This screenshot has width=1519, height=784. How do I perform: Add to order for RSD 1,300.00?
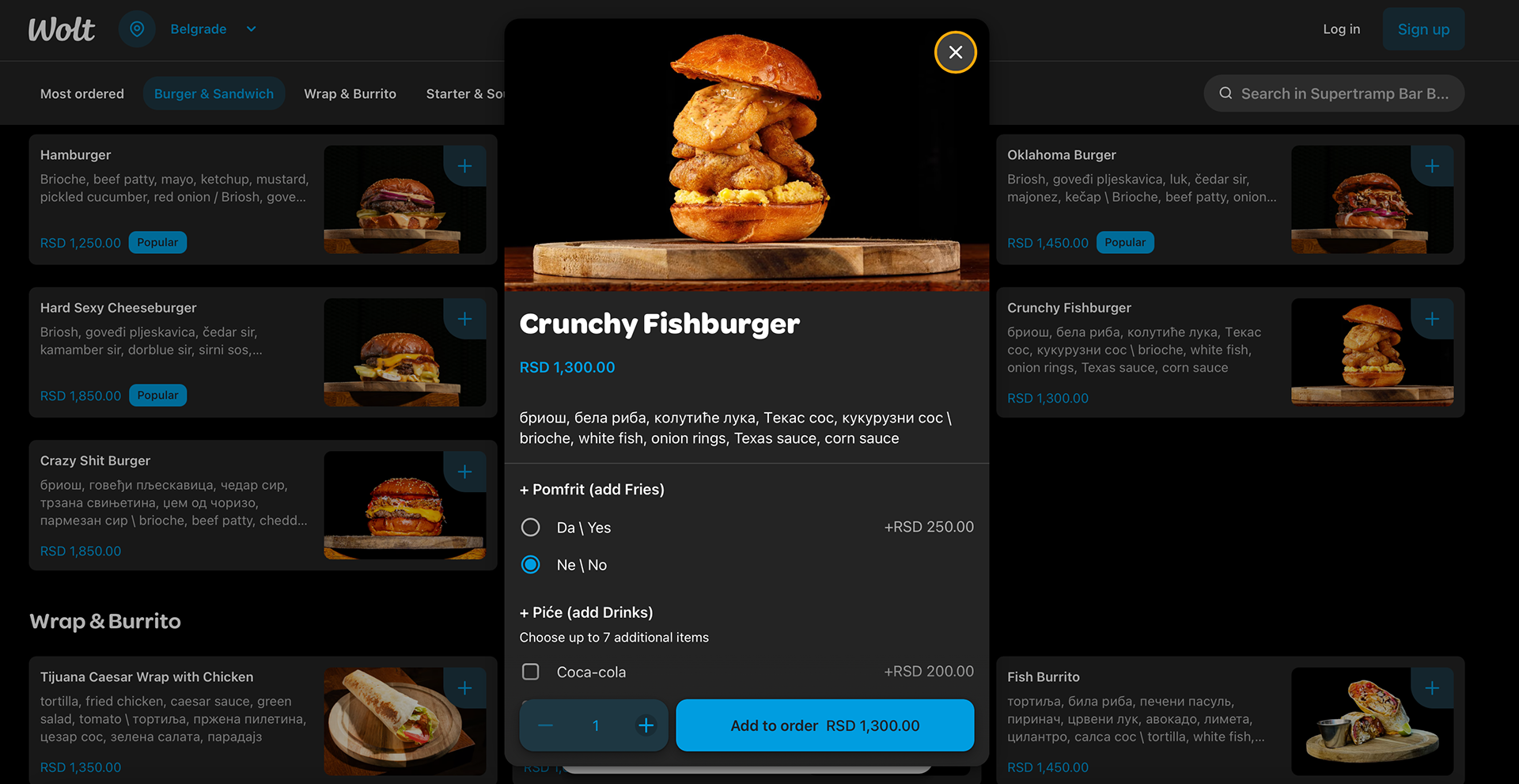pos(824,725)
